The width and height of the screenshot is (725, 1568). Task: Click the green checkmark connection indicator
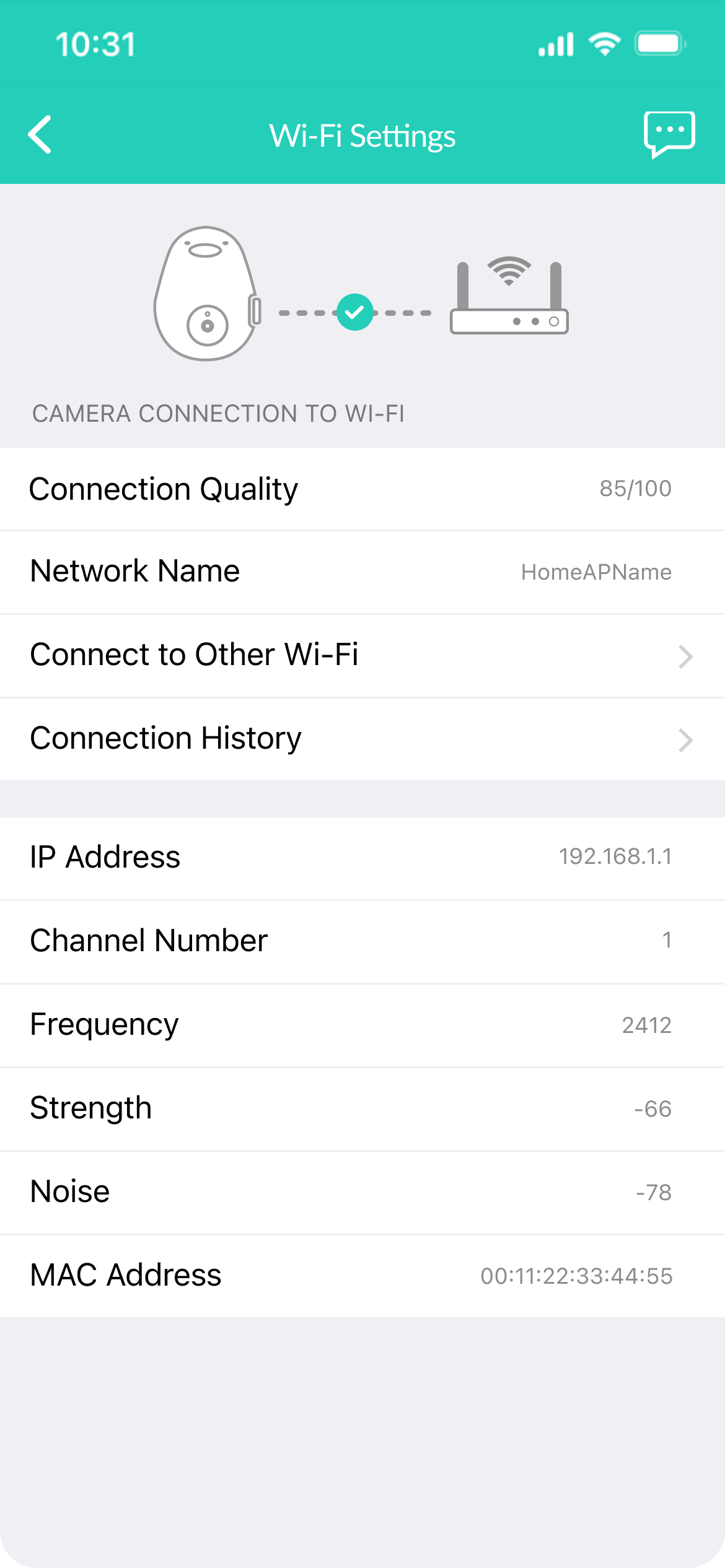[354, 313]
